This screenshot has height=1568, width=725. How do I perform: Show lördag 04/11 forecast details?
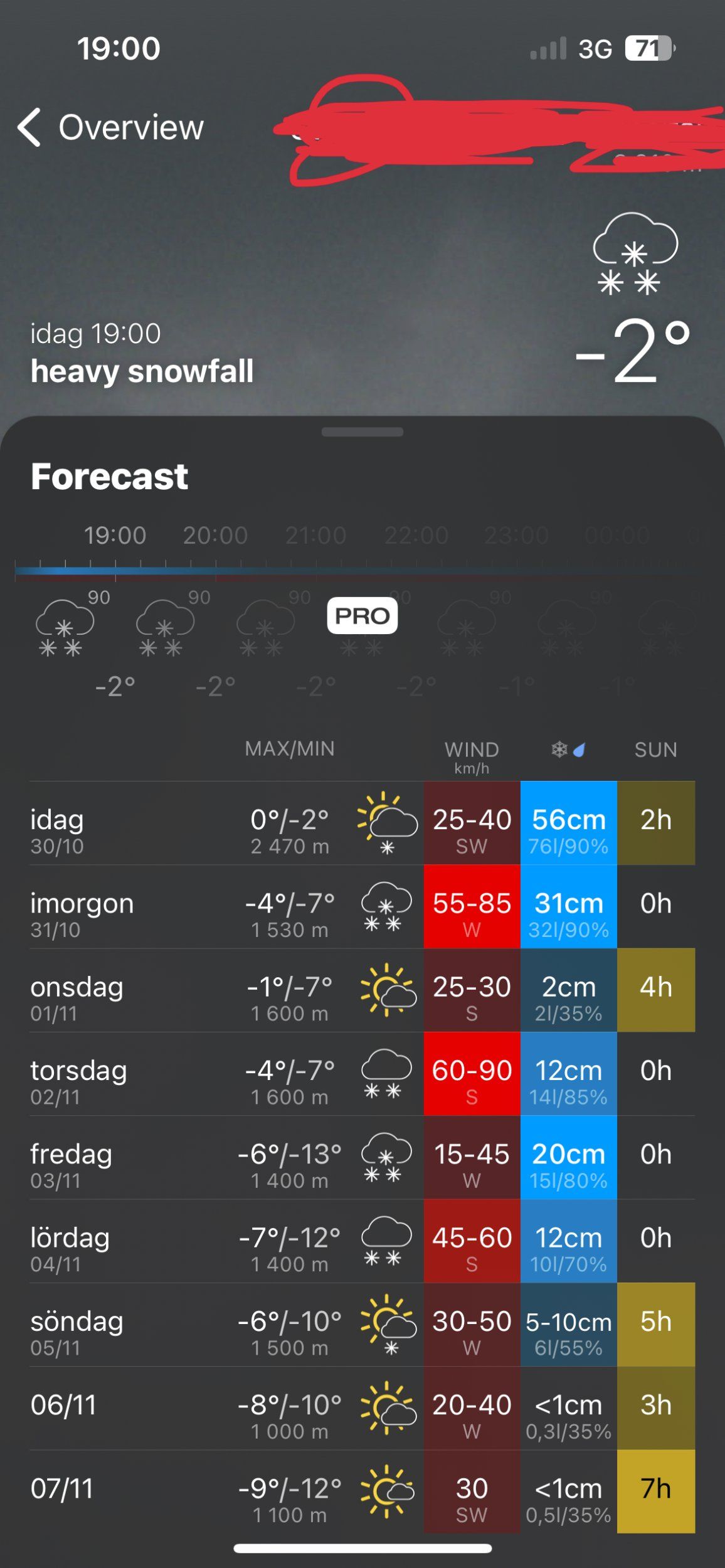point(362,1241)
